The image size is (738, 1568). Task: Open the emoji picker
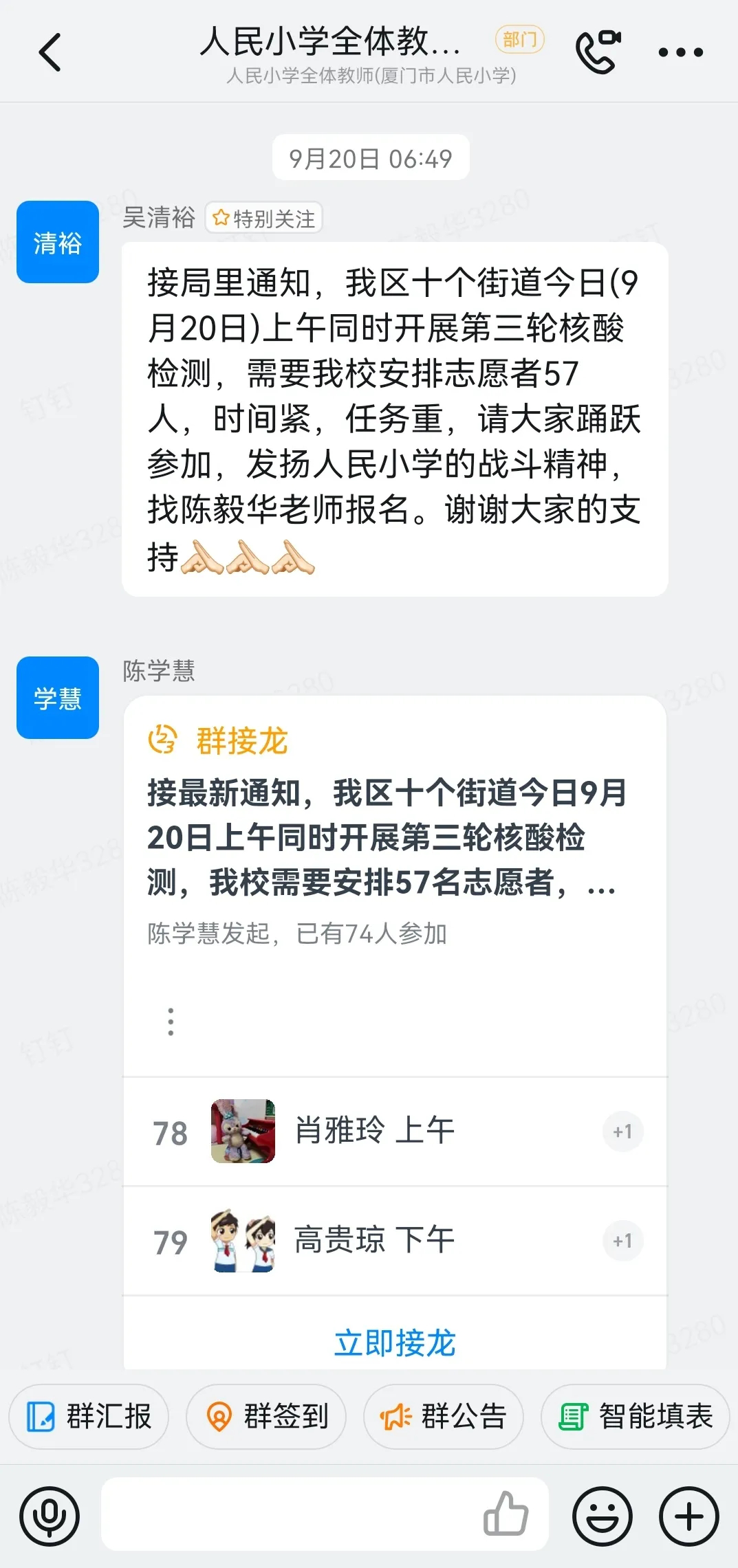pos(603,1516)
